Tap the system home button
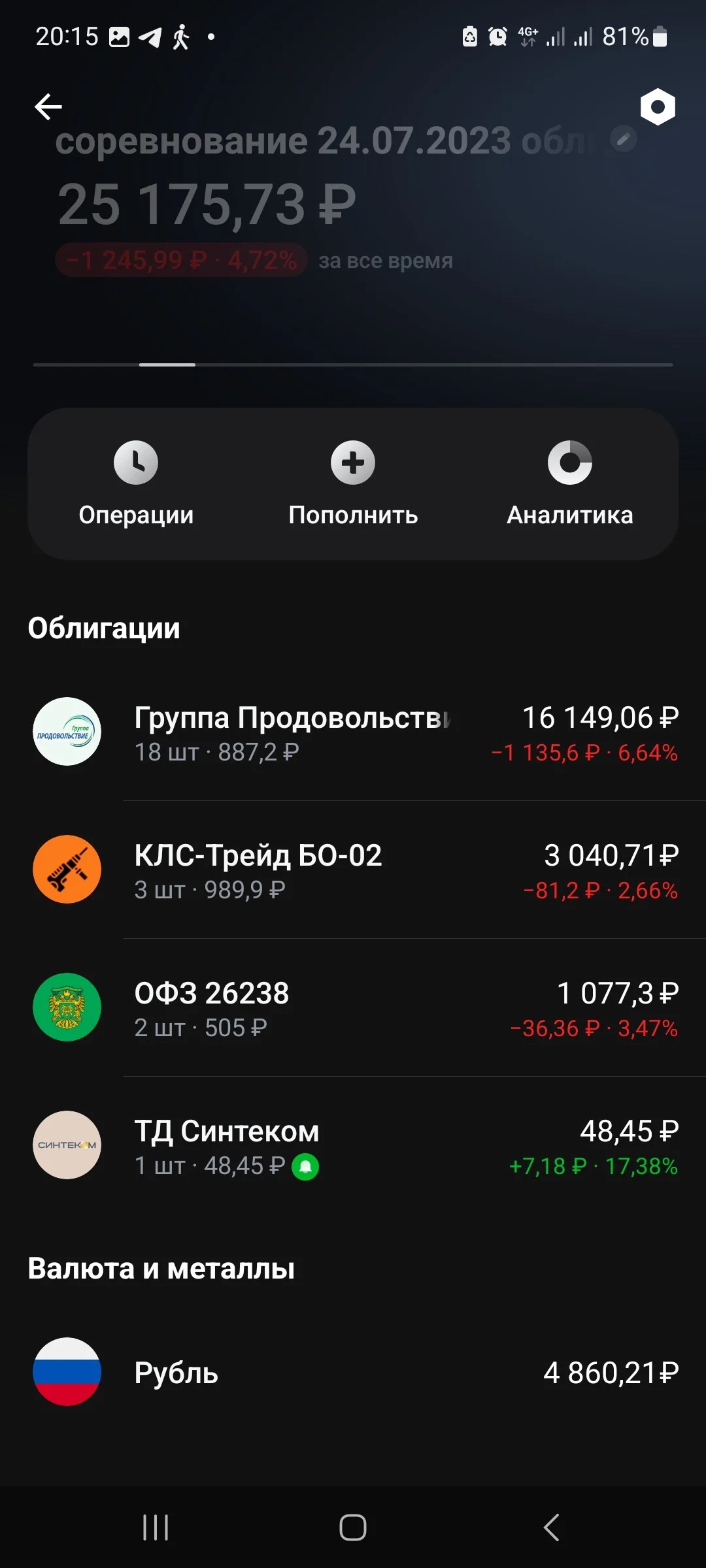The height and width of the screenshot is (1568, 706). click(353, 1527)
